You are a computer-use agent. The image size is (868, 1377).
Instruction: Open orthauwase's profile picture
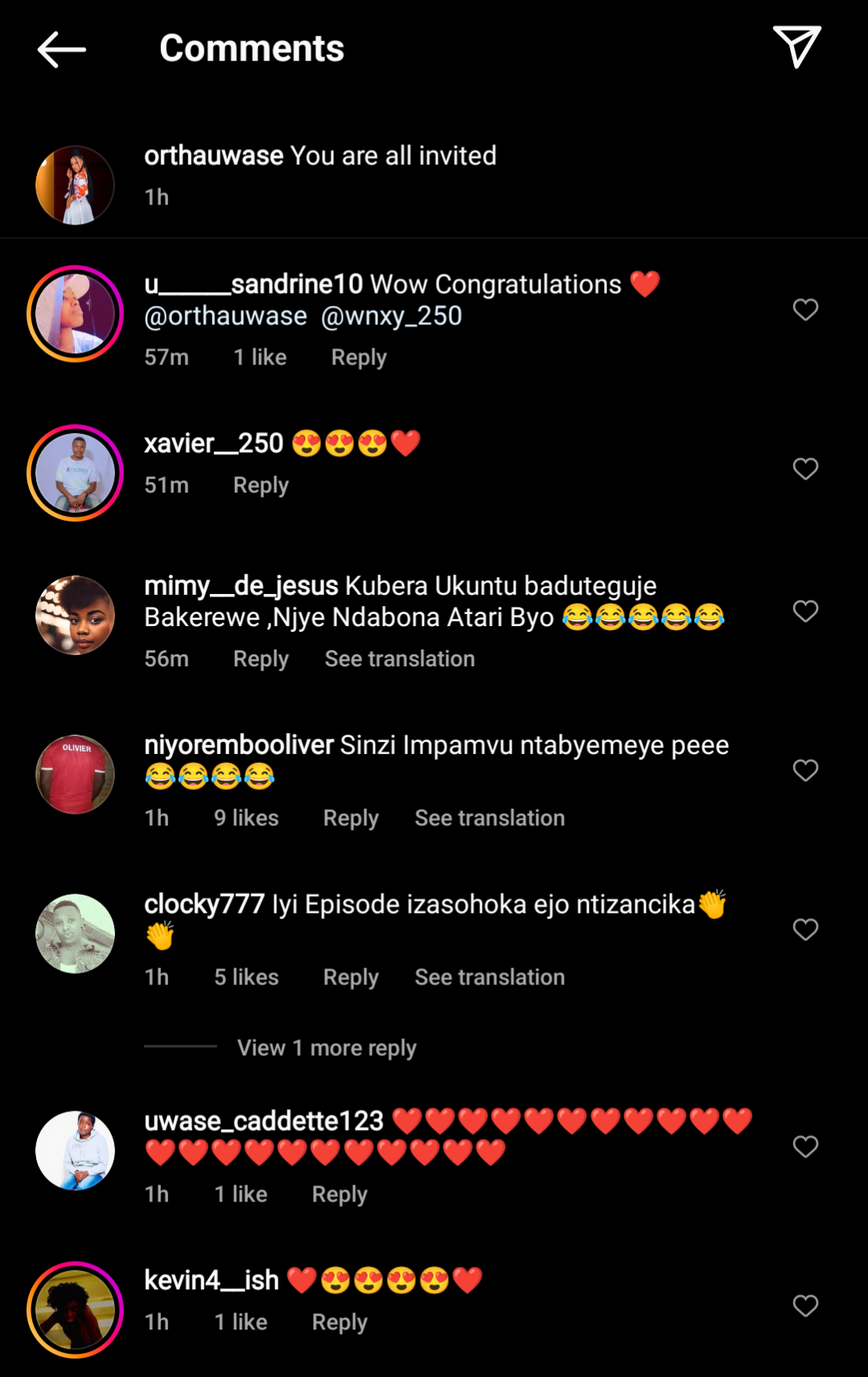click(x=75, y=185)
